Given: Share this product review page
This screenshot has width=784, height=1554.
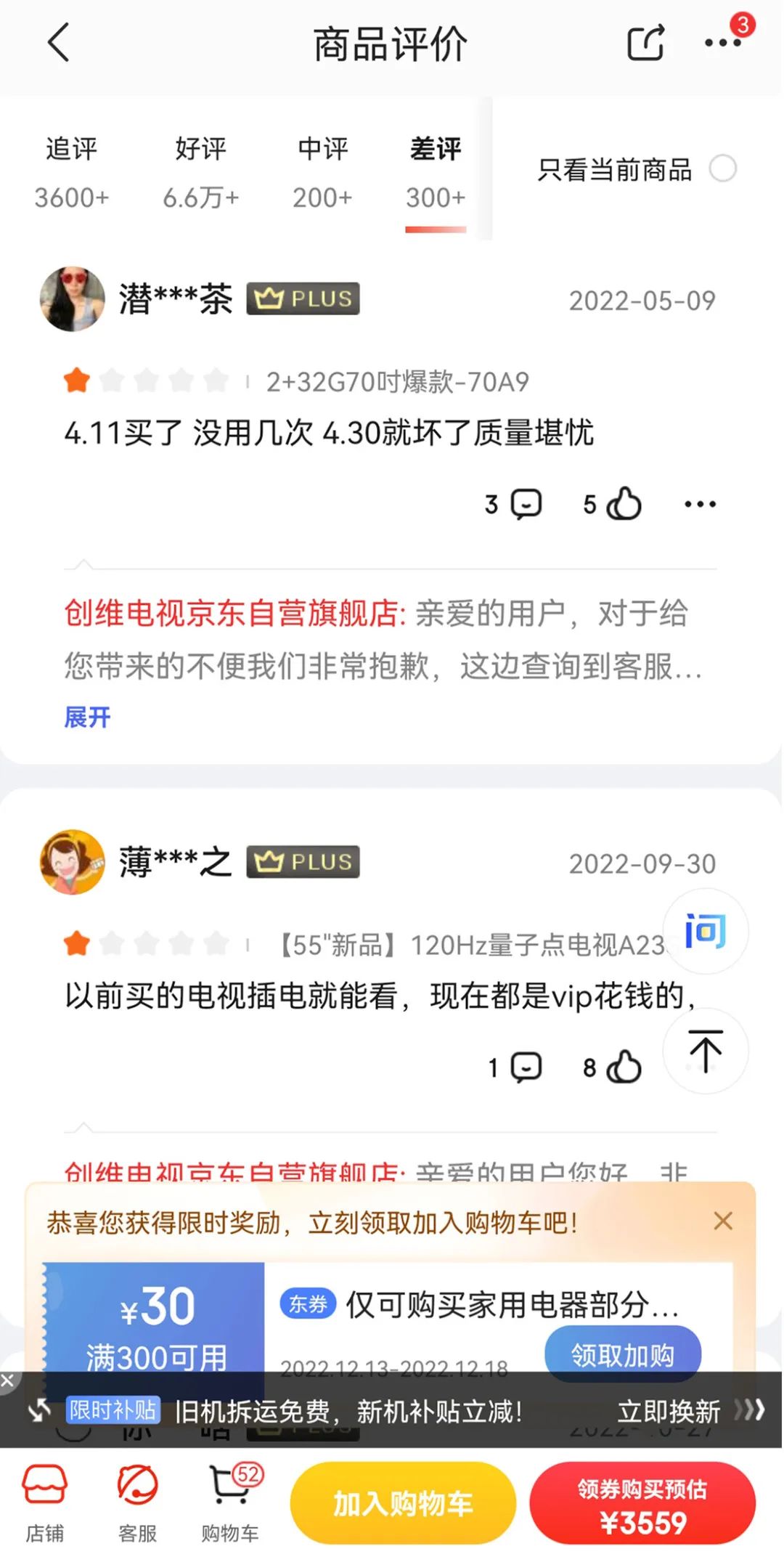Looking at the screenshot, I should (645, 43).
